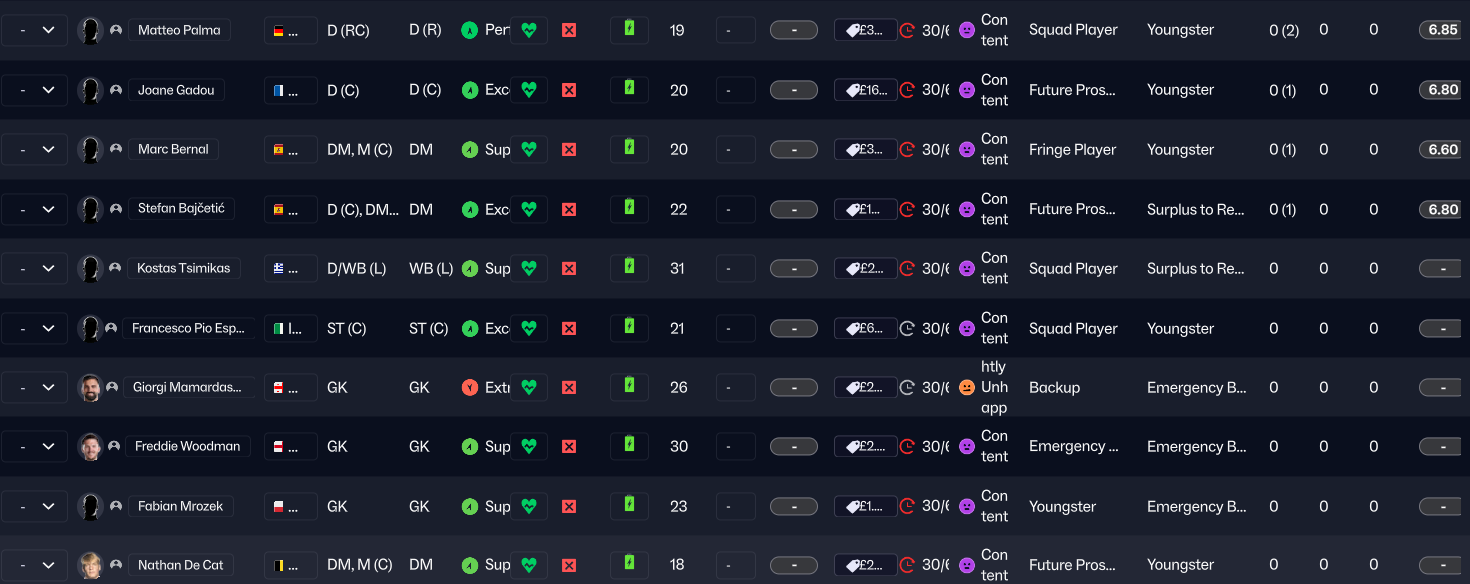Tap the heart health icon for Fabian Mrozek
This screenshot has height=584, width=1470.
529,506
